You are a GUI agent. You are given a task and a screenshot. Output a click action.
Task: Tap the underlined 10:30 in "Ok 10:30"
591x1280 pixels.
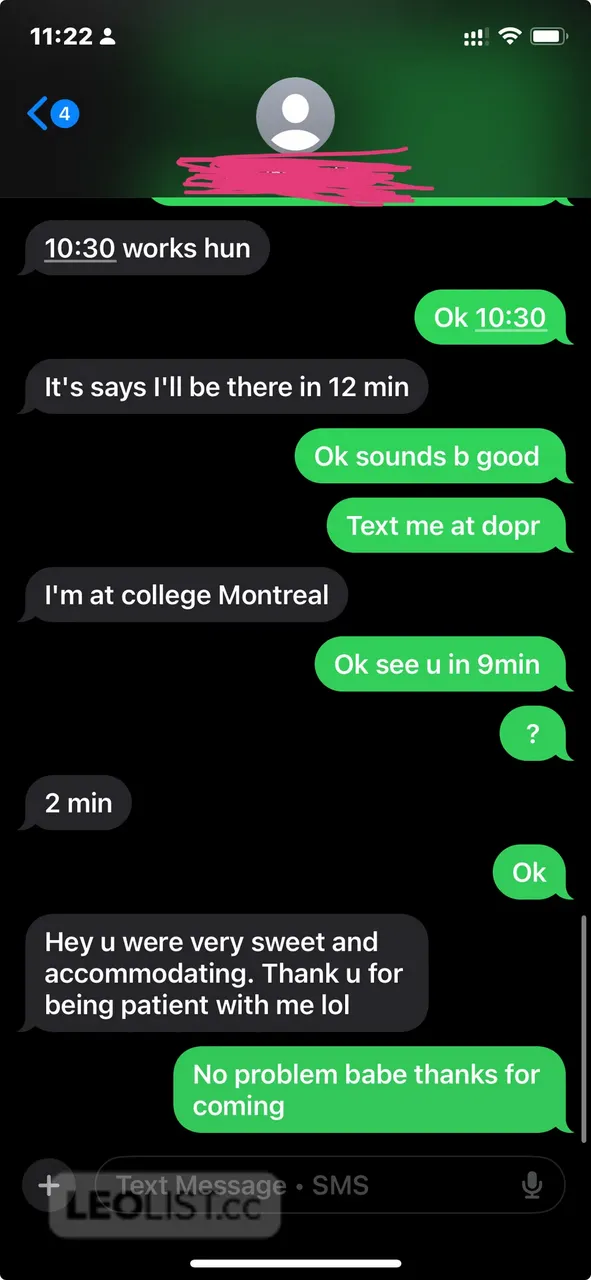[510, 317]
